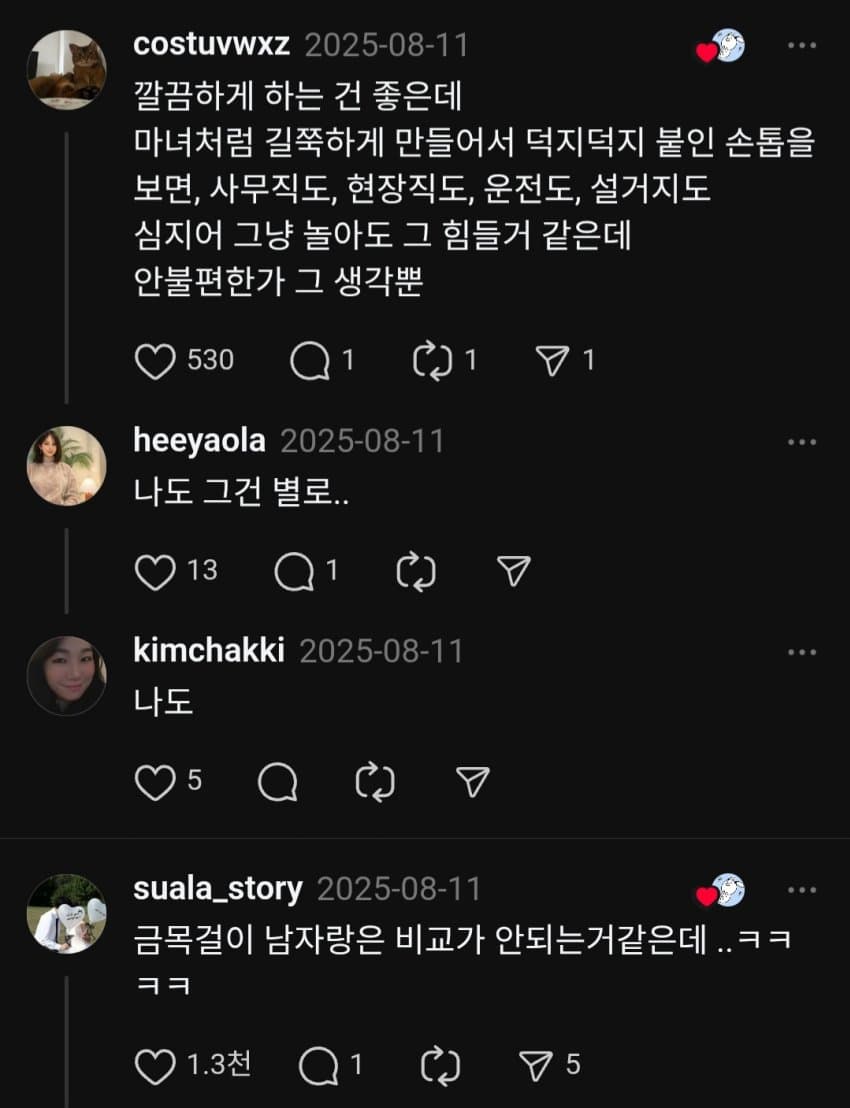Viewport: 850px width, 1108px height.
Task: Open overflow menu on costuvwxz's post
Action: point(802,47)
